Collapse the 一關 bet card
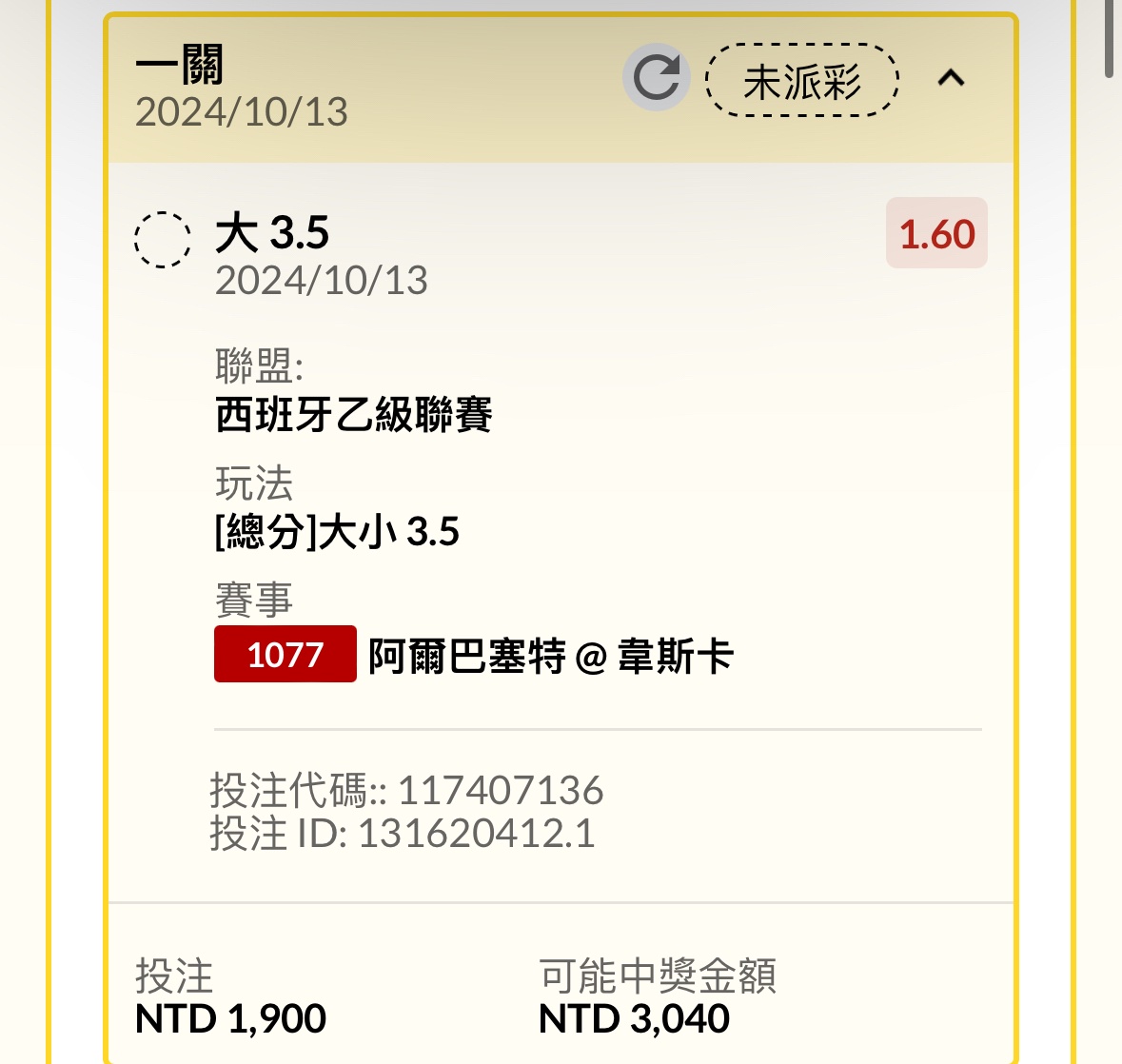This screenshot has width=1122, height=1064. click(x=951, y=78)
